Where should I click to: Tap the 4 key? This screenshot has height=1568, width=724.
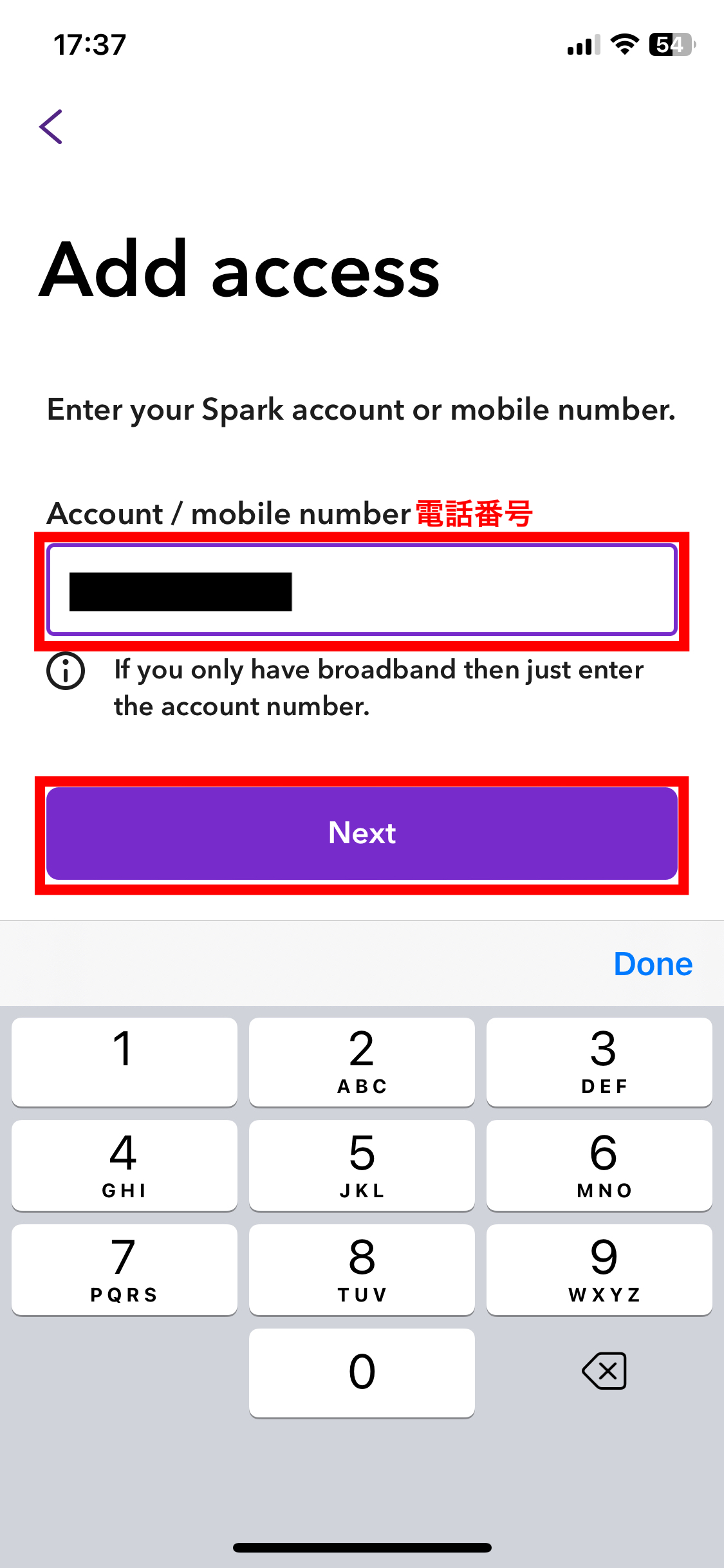coord(124,1165)
